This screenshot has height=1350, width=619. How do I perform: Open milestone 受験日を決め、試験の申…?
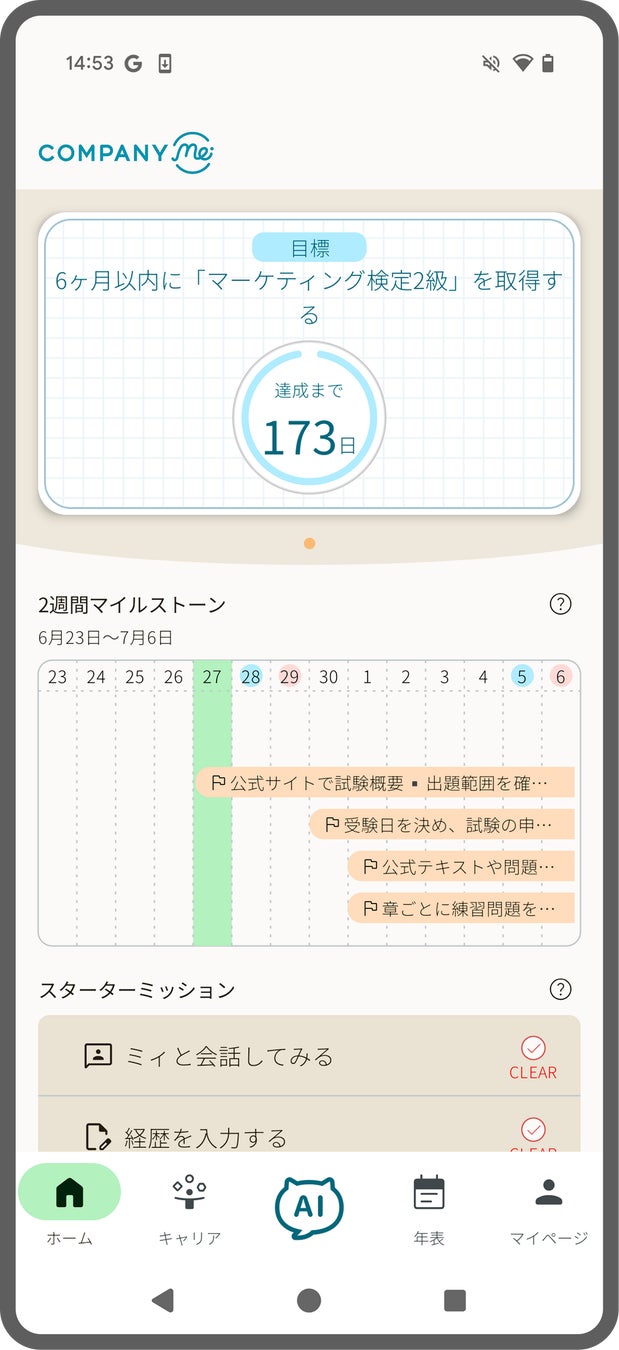click(441, 825)
